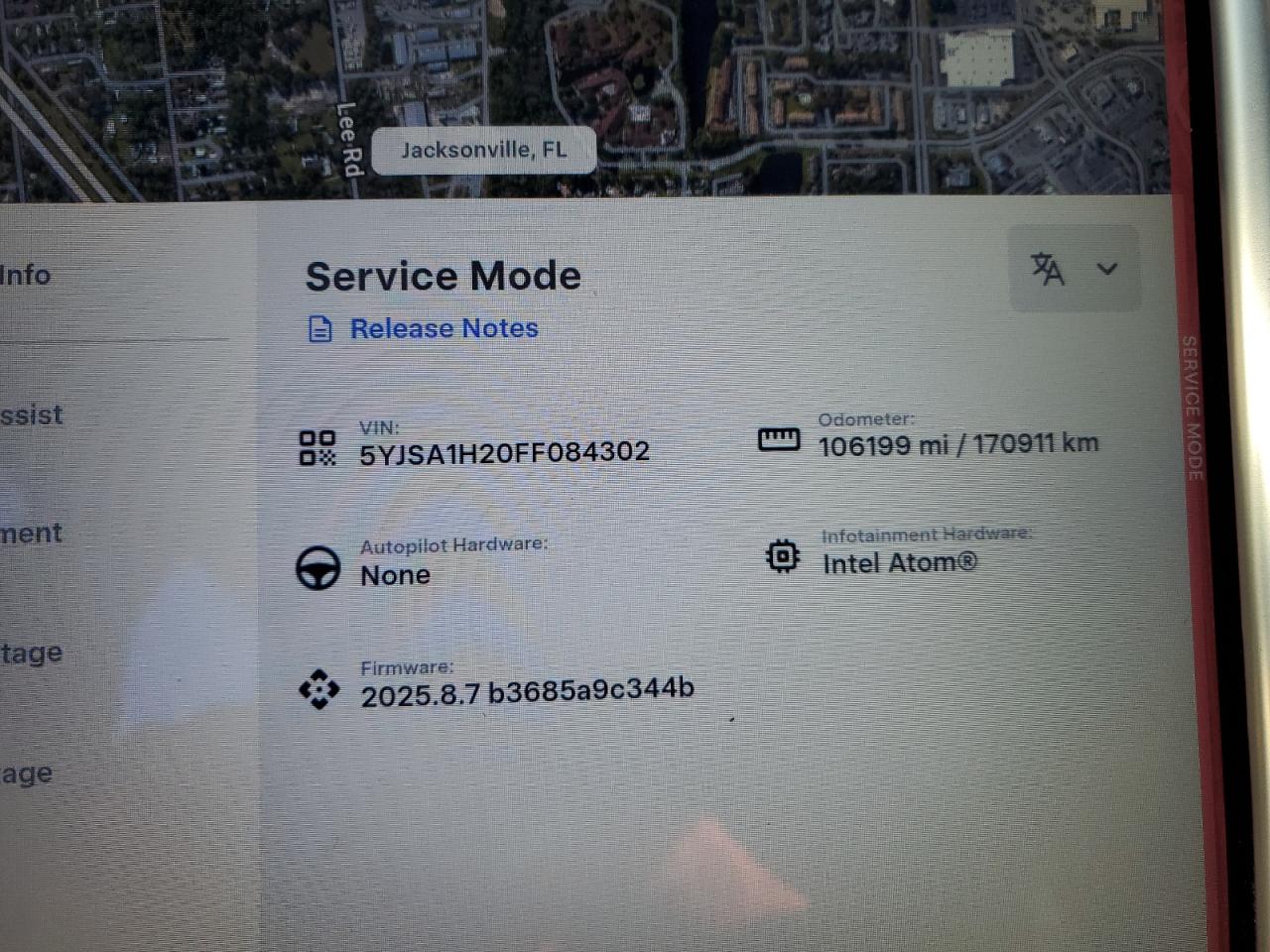Open the Release Notes link
This screenshot has width=1270, height=952.
pos(443,328)
